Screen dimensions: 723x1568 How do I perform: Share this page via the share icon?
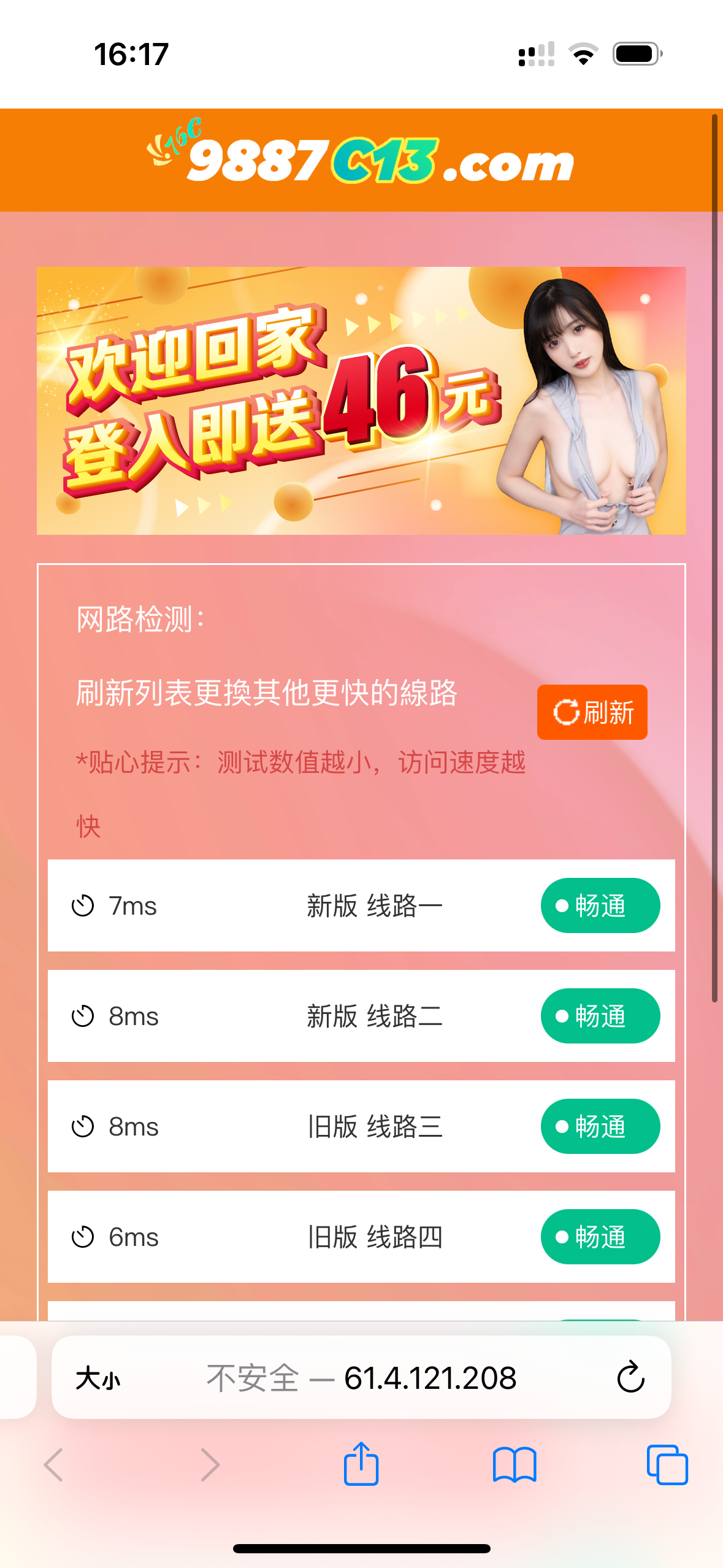tap(361, 1464)
